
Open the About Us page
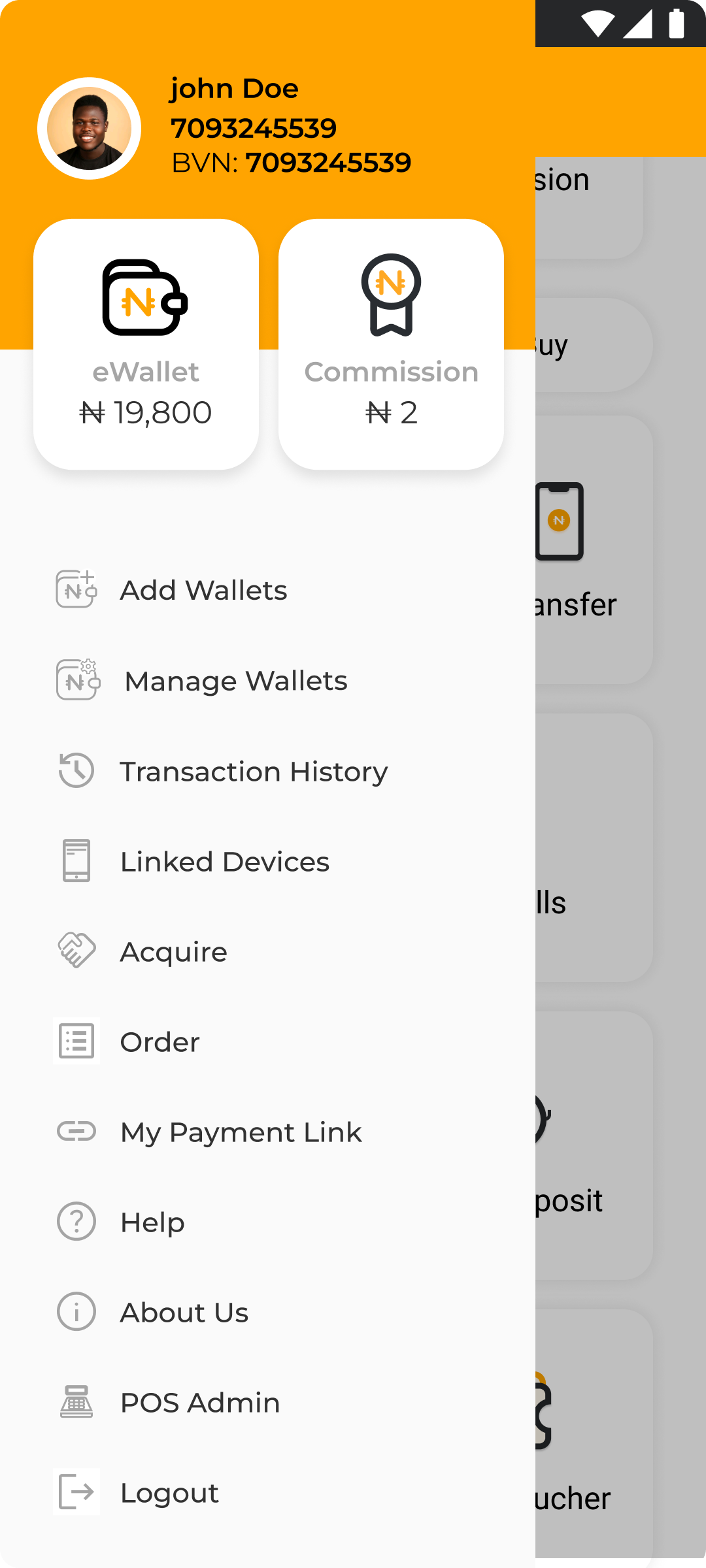pyautogui.click(x=184, y=1312)
